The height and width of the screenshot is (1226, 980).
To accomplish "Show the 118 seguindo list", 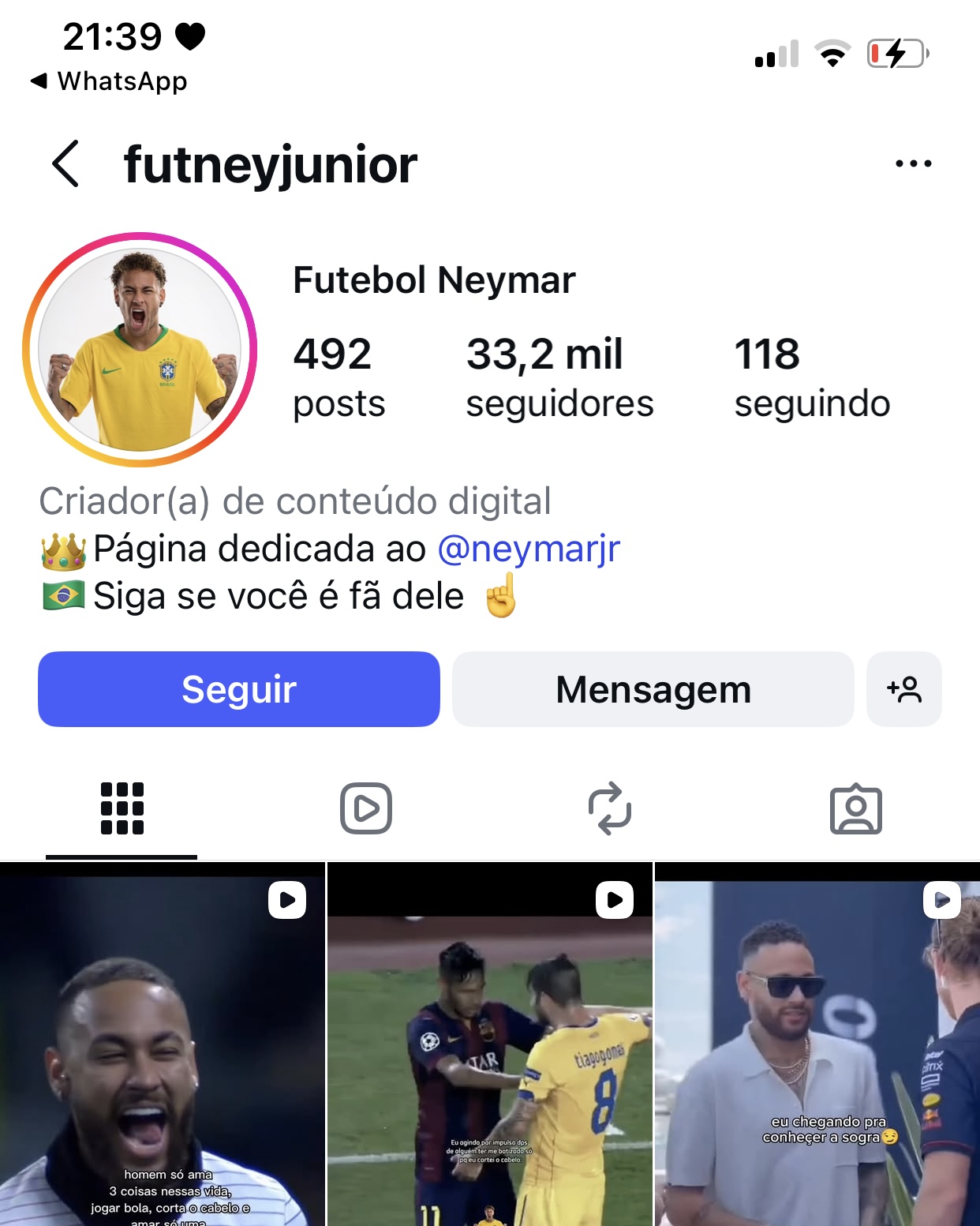I will click(x=811, y=376).
